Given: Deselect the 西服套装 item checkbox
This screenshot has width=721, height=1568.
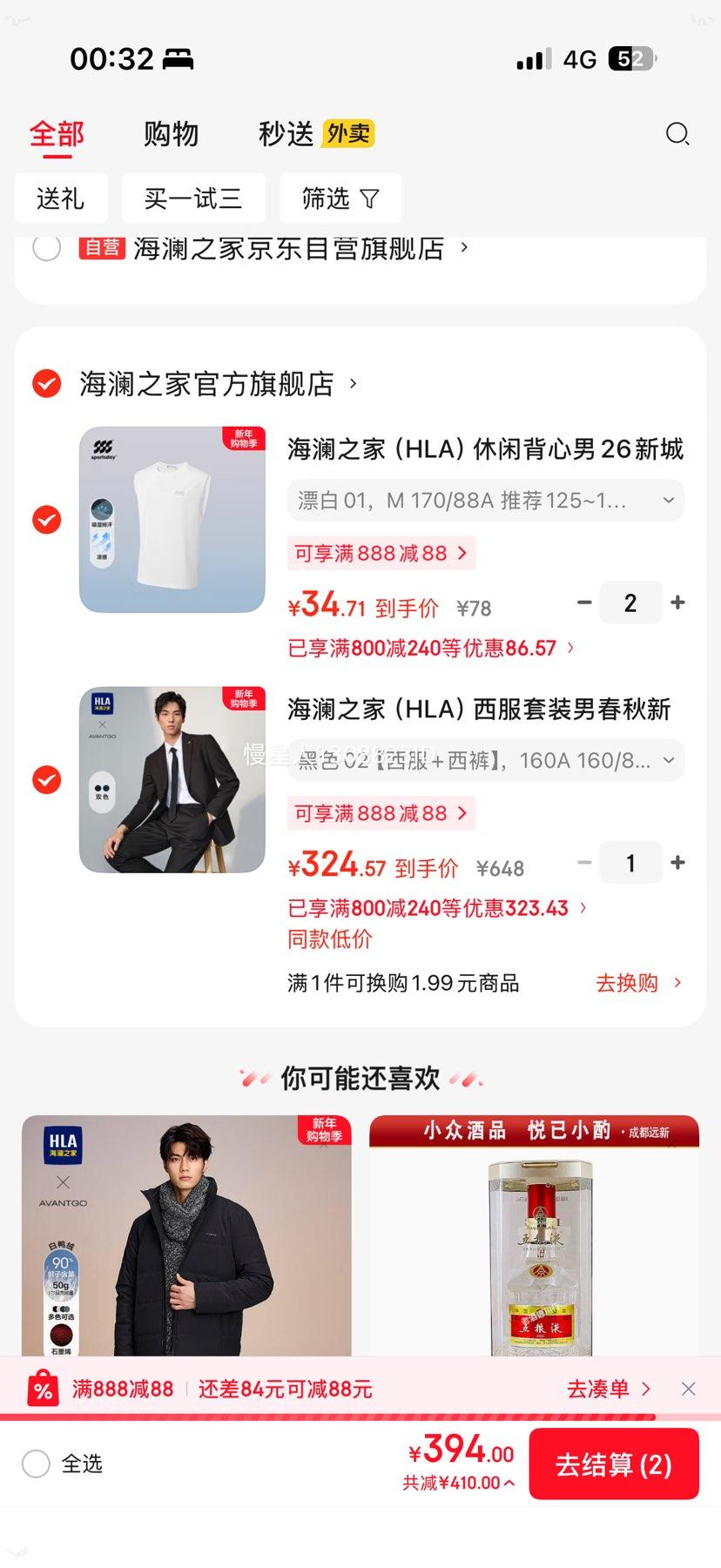Looking at the screenshot, I should coord(47,780).
